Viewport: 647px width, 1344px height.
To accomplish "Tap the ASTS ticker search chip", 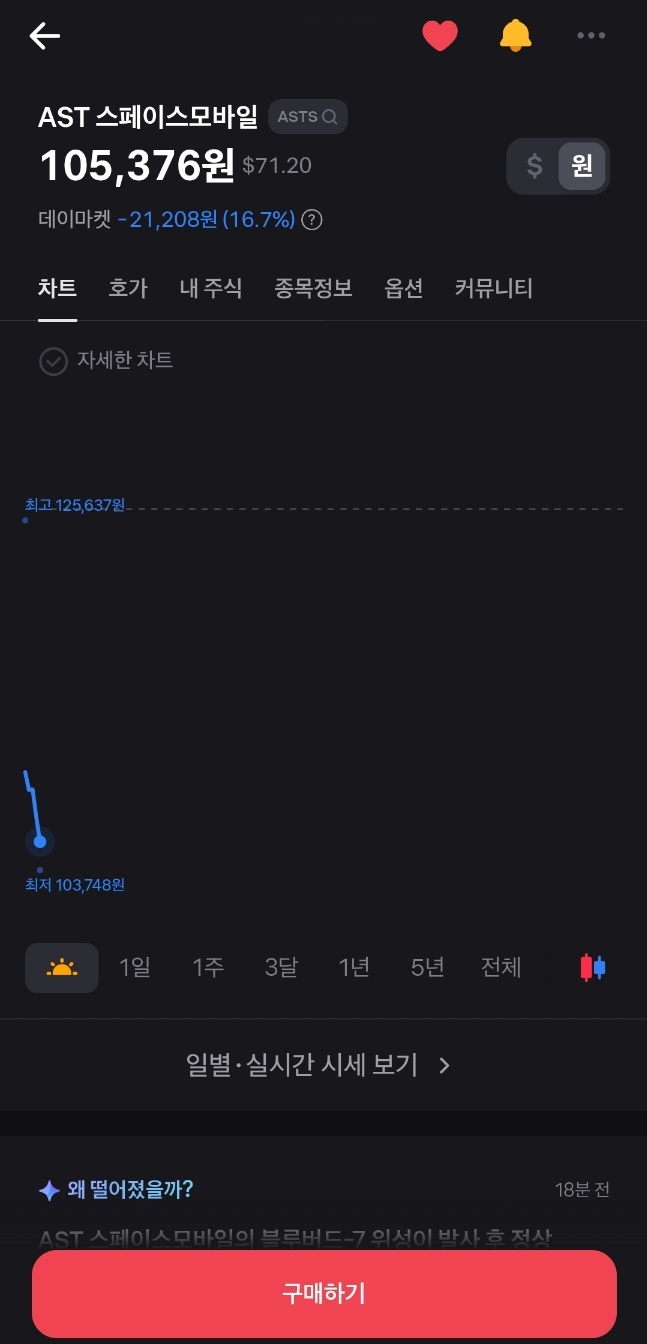I will coord(308,117).
